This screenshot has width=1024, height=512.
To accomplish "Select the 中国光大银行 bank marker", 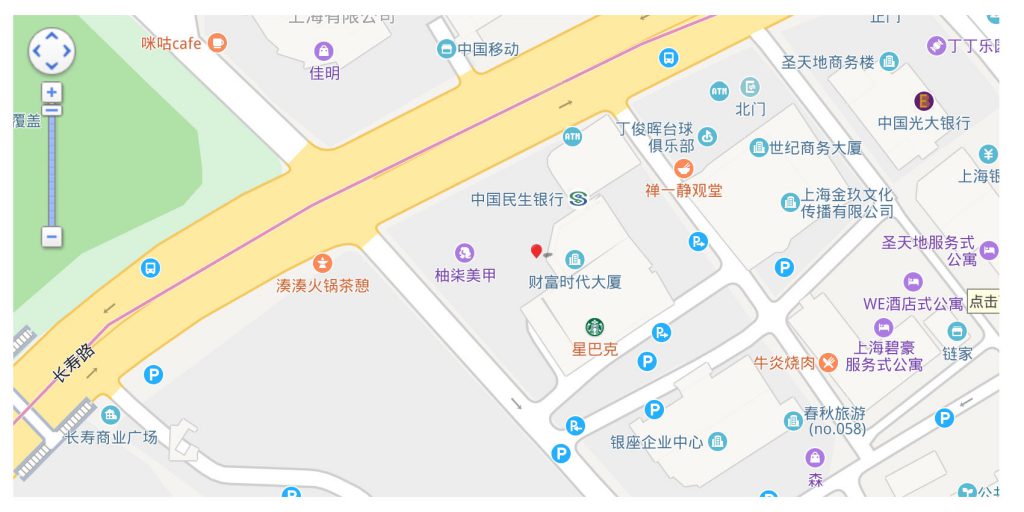I will [924, 101].
